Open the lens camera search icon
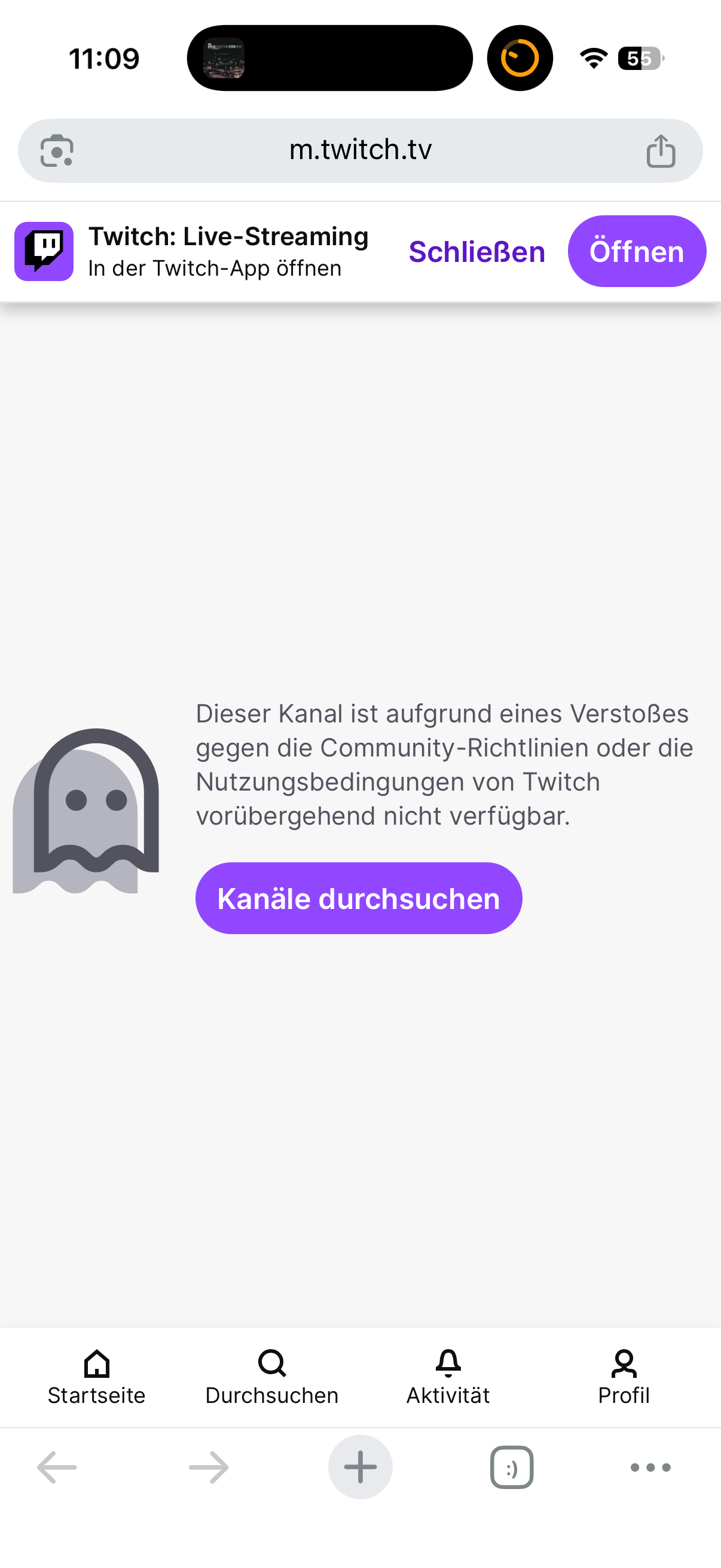The width and height of the screenshot is (721, 1568). click(57, 150)
